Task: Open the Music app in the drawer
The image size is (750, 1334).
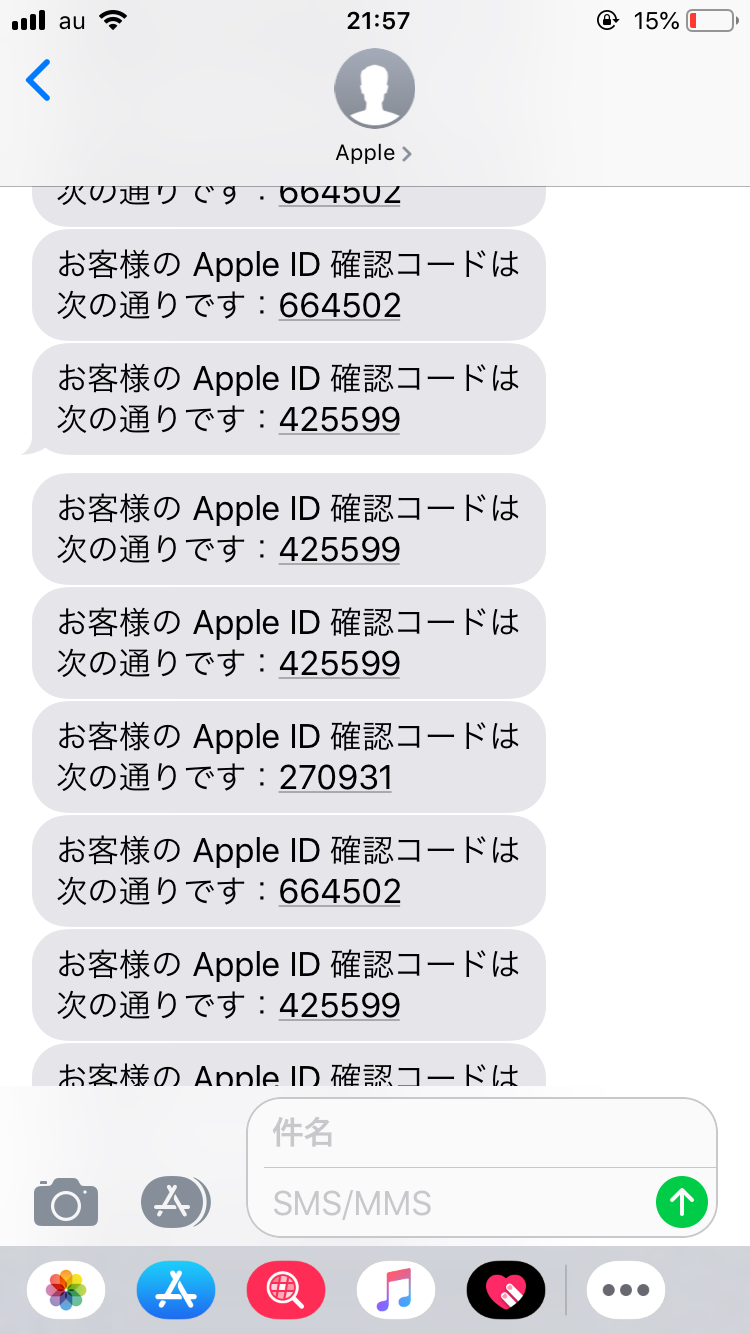Action: (x=396, y=1290)
